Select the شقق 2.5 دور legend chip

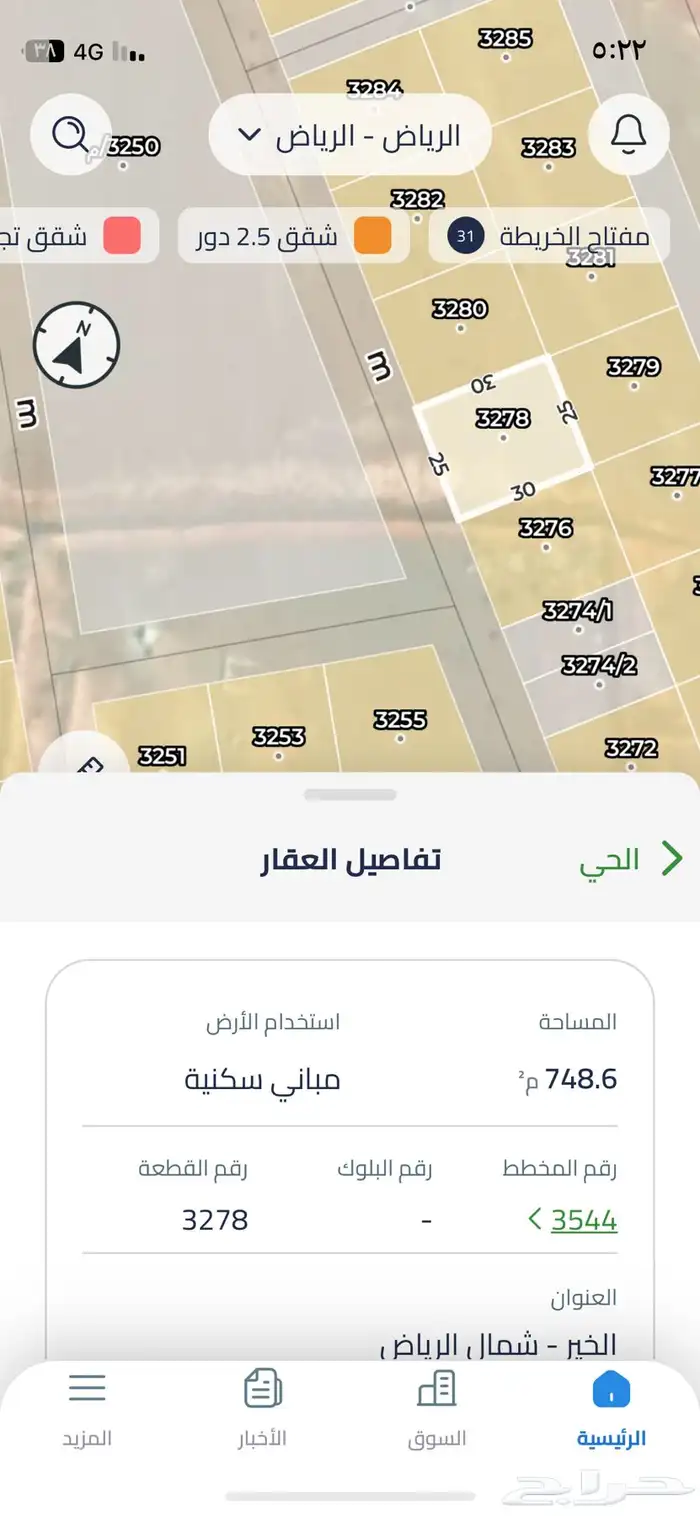(294, 236)
